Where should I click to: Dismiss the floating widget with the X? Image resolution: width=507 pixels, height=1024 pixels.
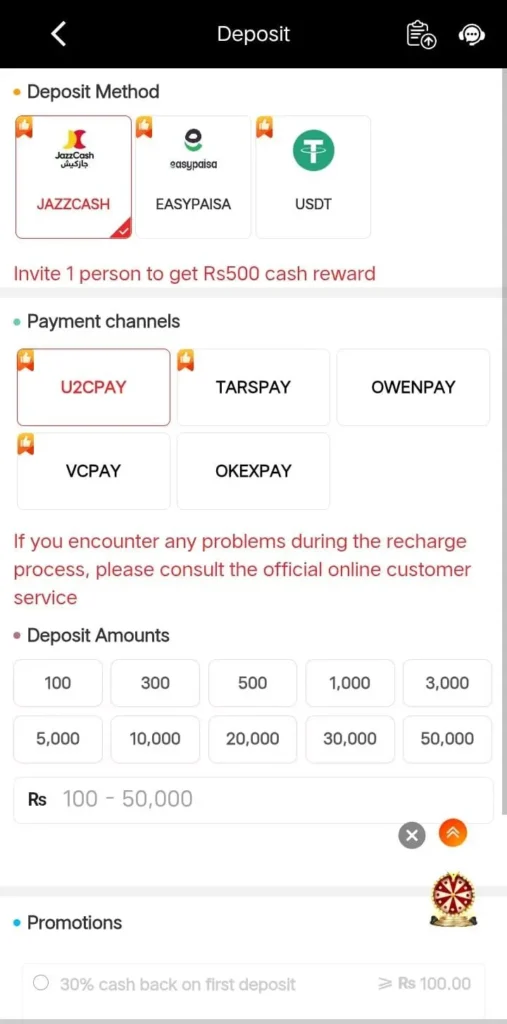412,835
